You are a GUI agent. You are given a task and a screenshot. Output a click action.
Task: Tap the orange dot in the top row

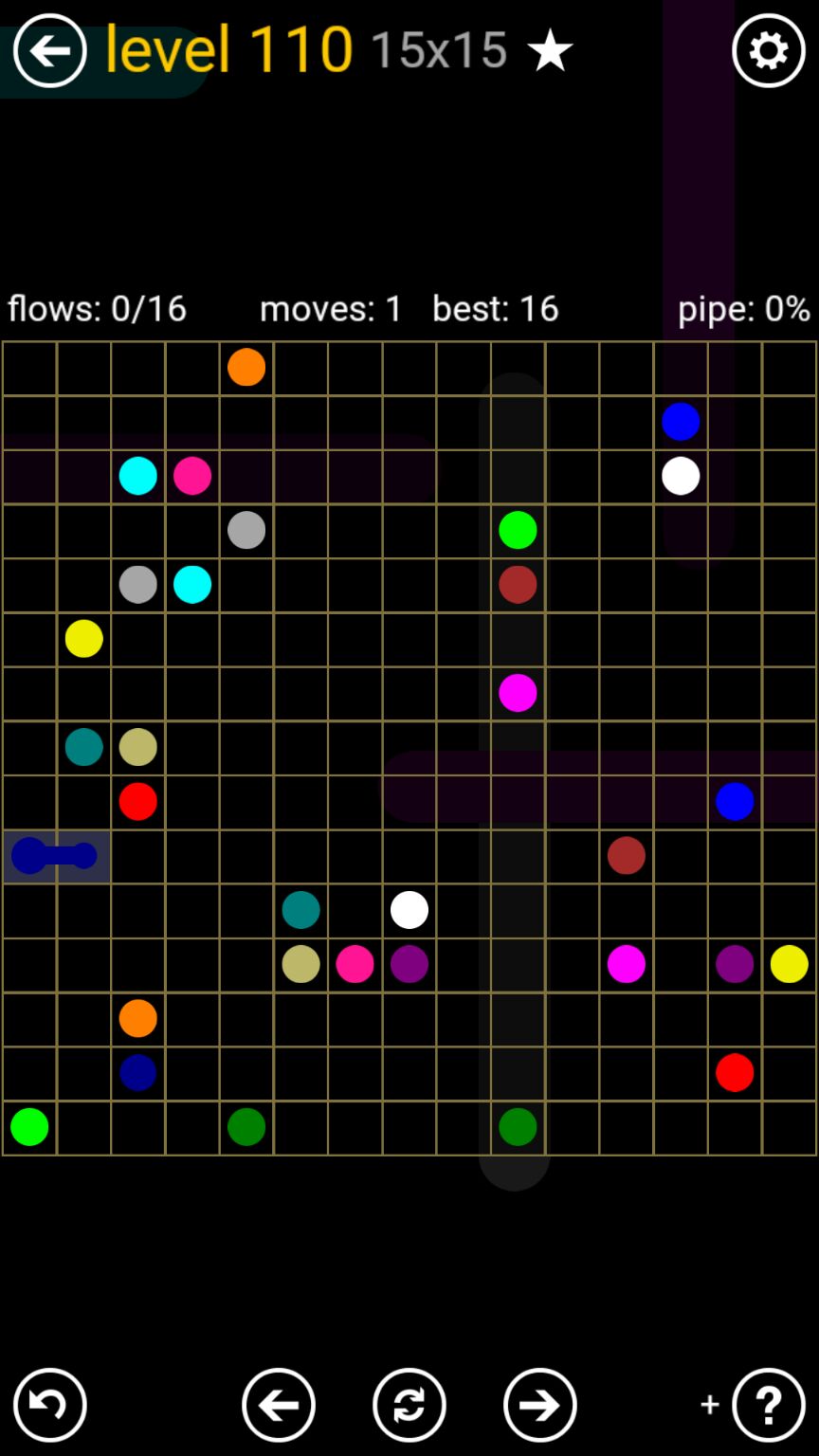tap(246, 367)
